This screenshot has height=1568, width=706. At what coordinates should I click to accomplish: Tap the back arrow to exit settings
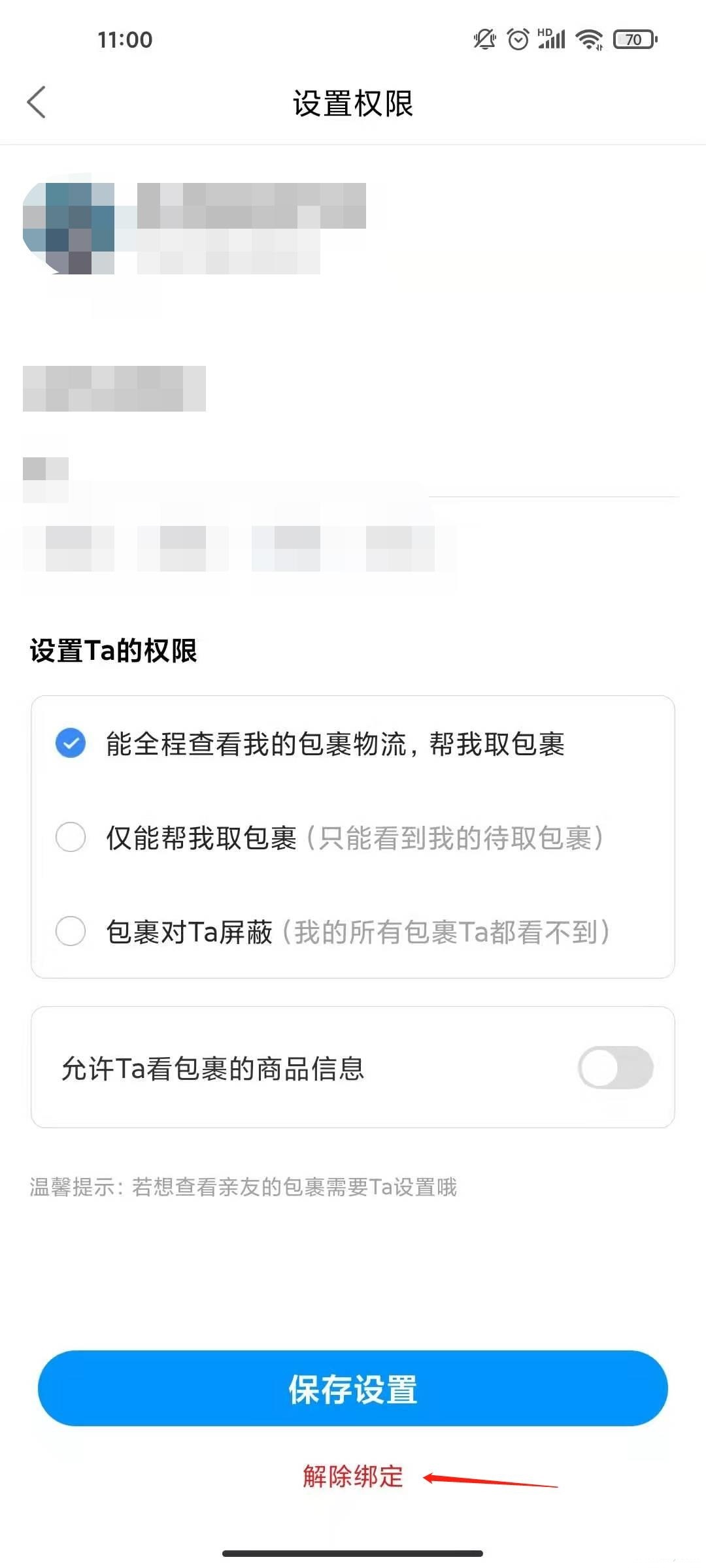pyautogui.click(x=37, y=101)
